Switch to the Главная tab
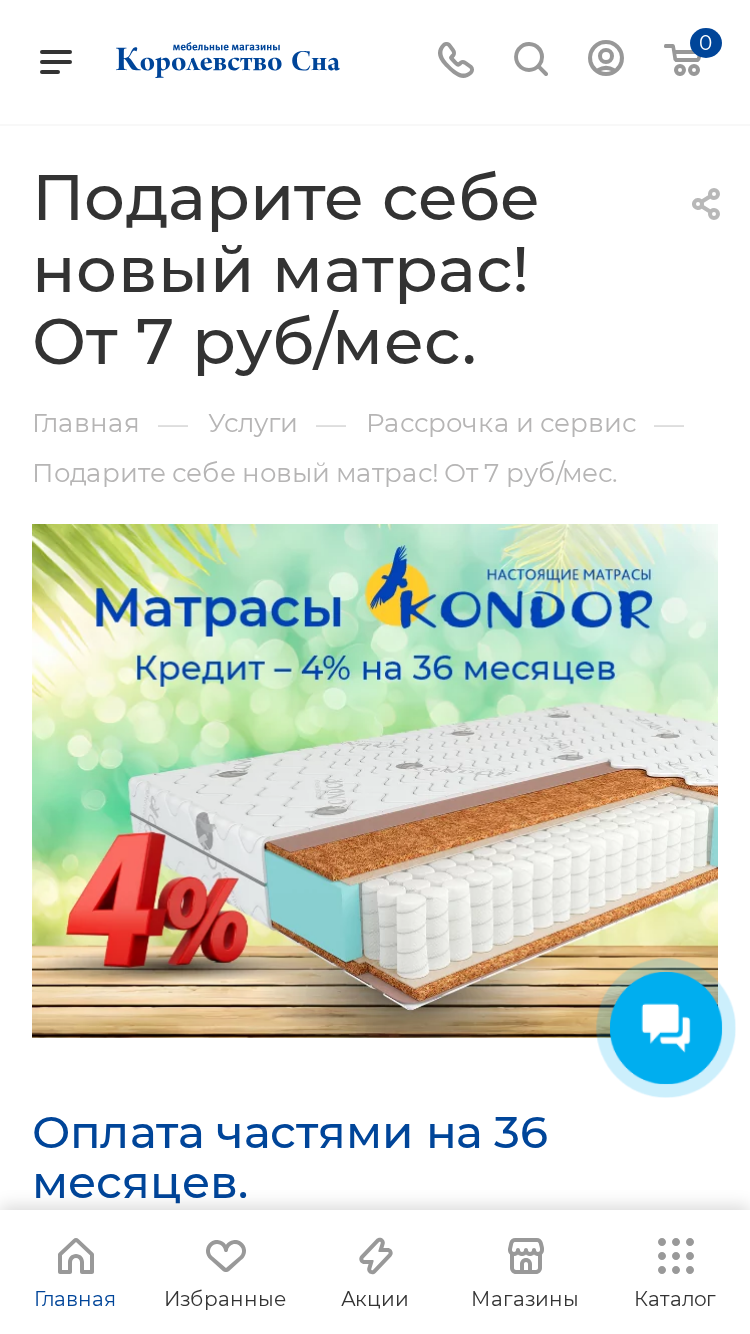 coord(75,1272)
